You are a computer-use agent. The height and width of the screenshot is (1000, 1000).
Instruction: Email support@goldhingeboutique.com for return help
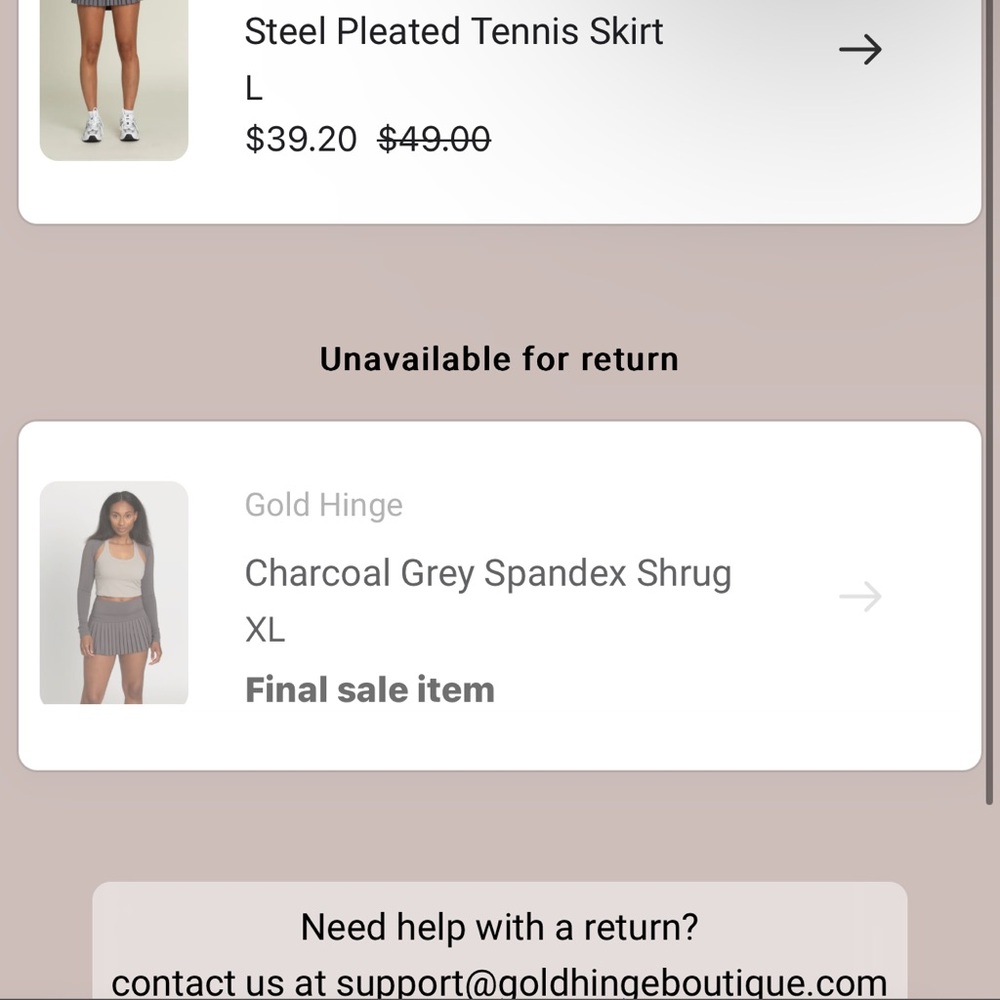(610, 982)
